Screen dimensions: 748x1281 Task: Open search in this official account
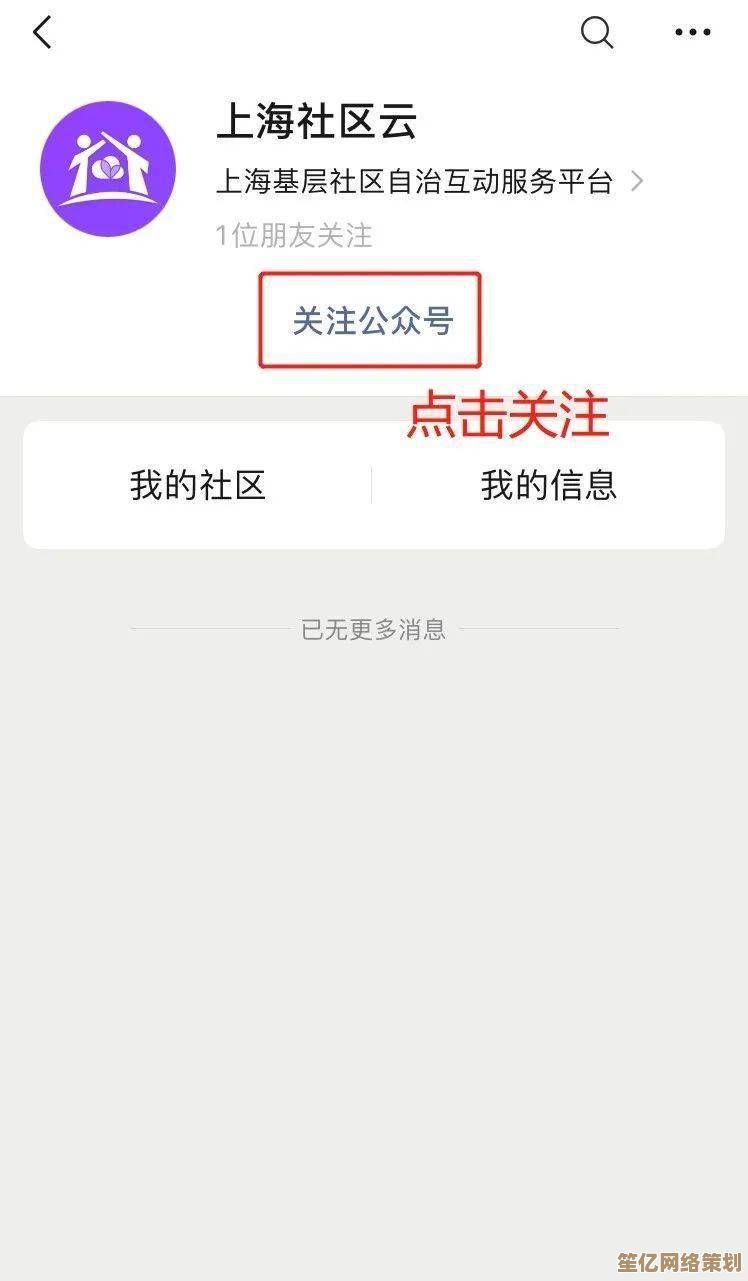point(596,33)
